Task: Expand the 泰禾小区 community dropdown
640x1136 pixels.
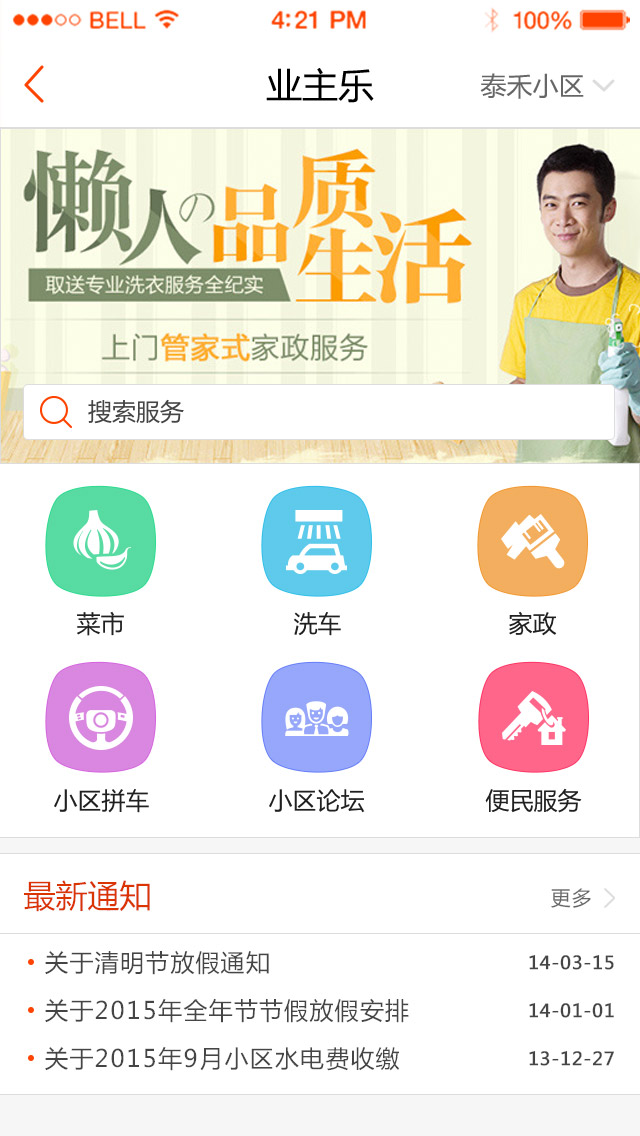Action: (546, 86)
